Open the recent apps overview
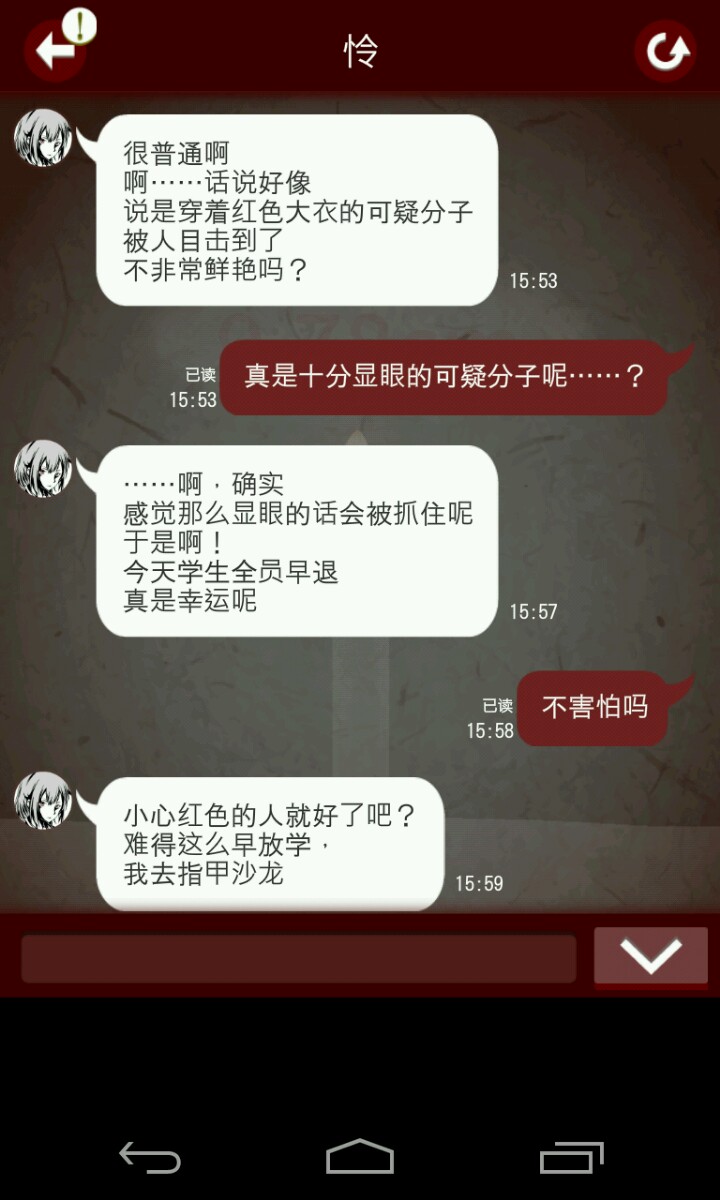720x1200 pixels. click(572, 1158)
